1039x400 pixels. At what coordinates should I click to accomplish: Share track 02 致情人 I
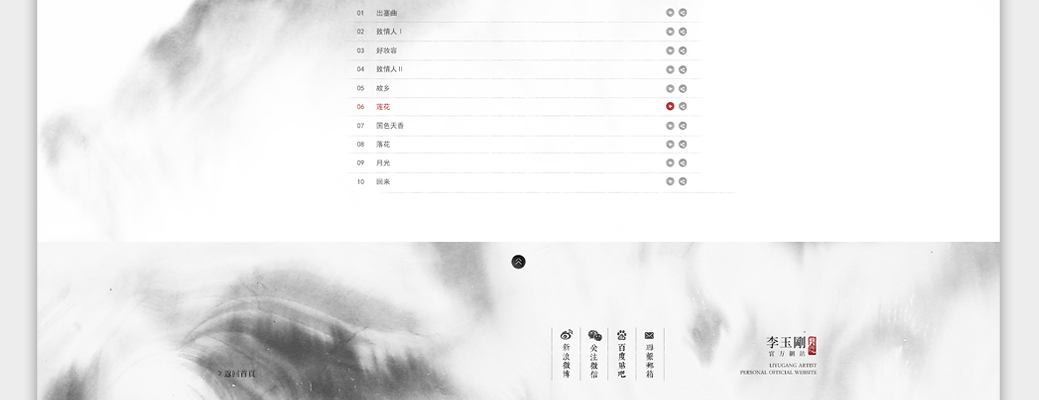(683, 31)
